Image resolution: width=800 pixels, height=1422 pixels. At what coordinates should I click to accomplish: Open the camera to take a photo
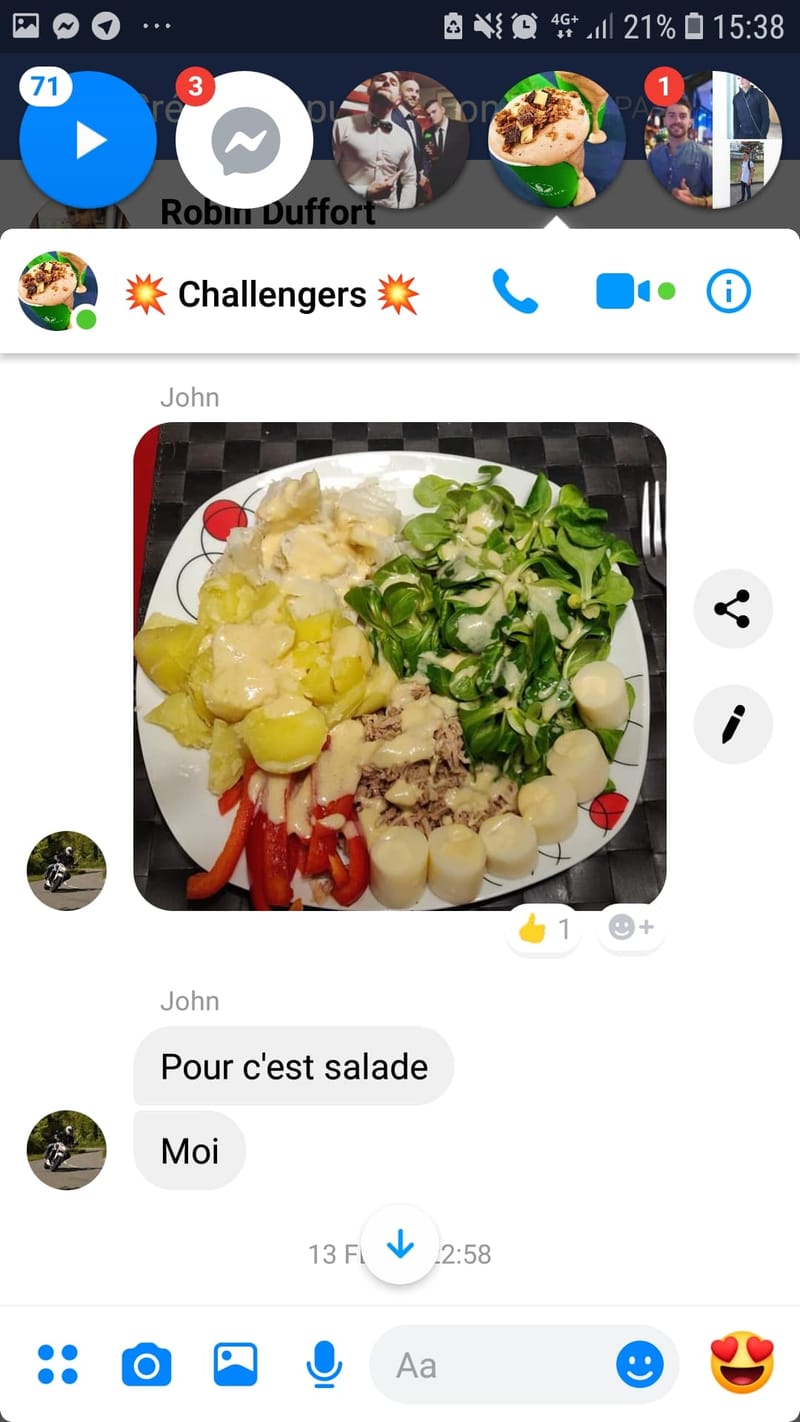coord(146,1364)
